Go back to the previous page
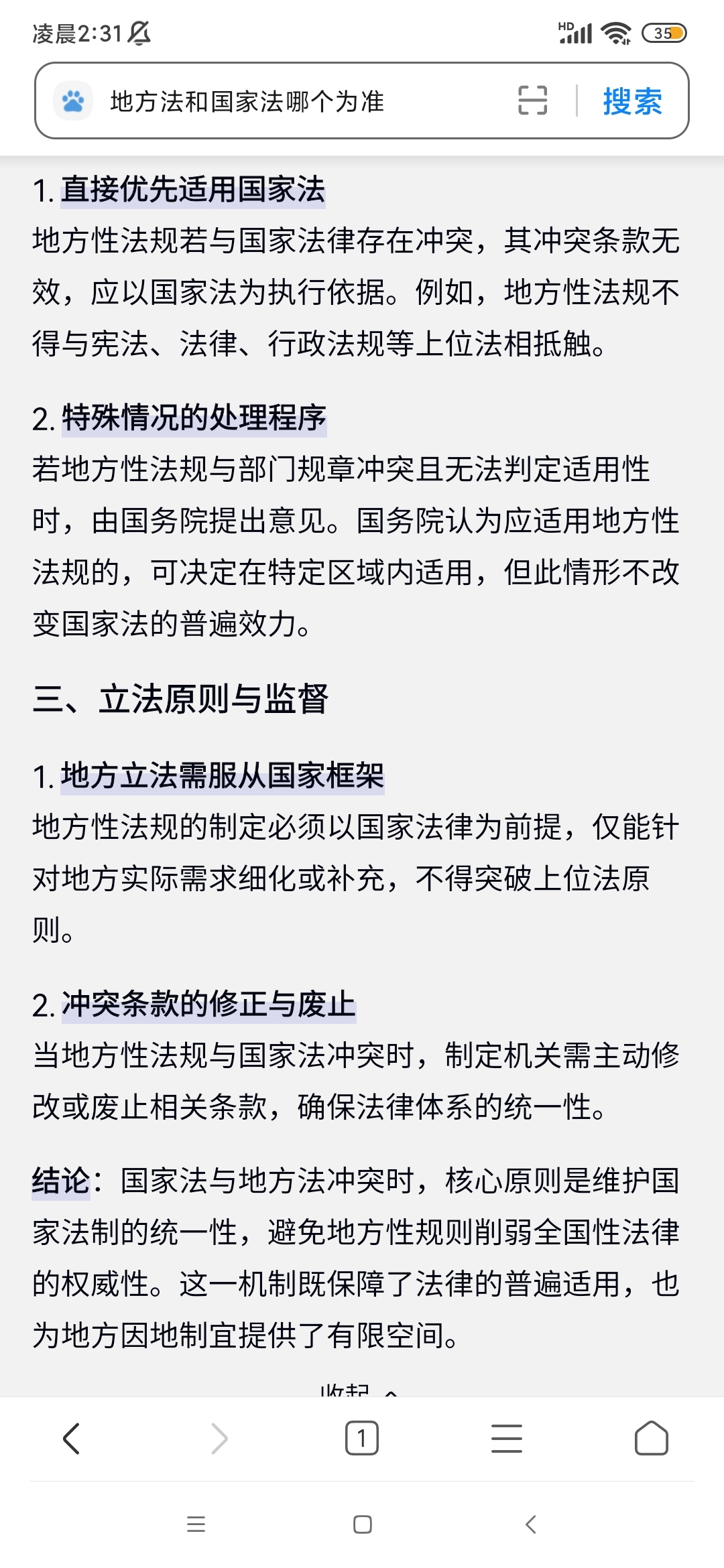724x1568 pixels. click(x=72, y=1438)
